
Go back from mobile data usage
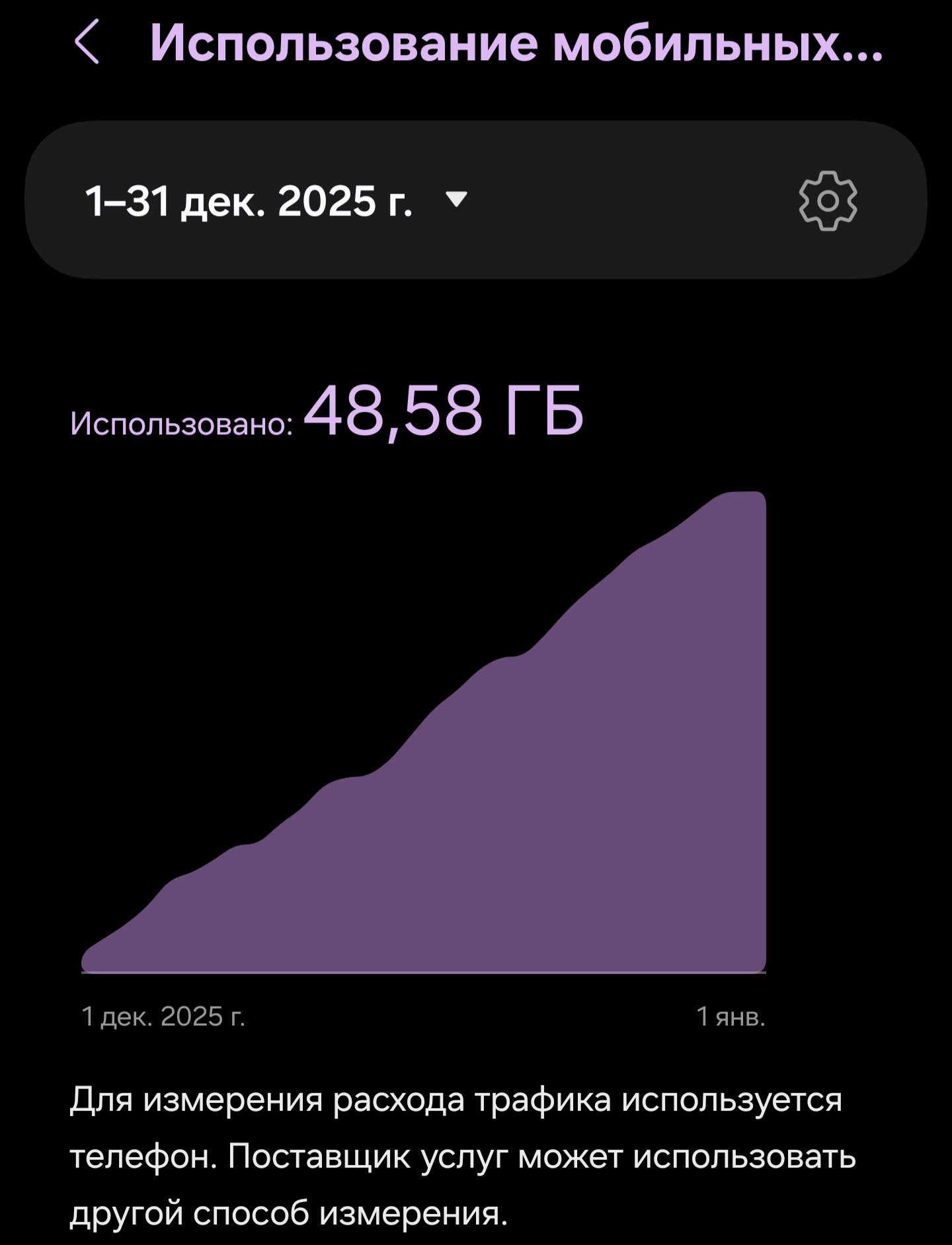(x=87, y=42)
